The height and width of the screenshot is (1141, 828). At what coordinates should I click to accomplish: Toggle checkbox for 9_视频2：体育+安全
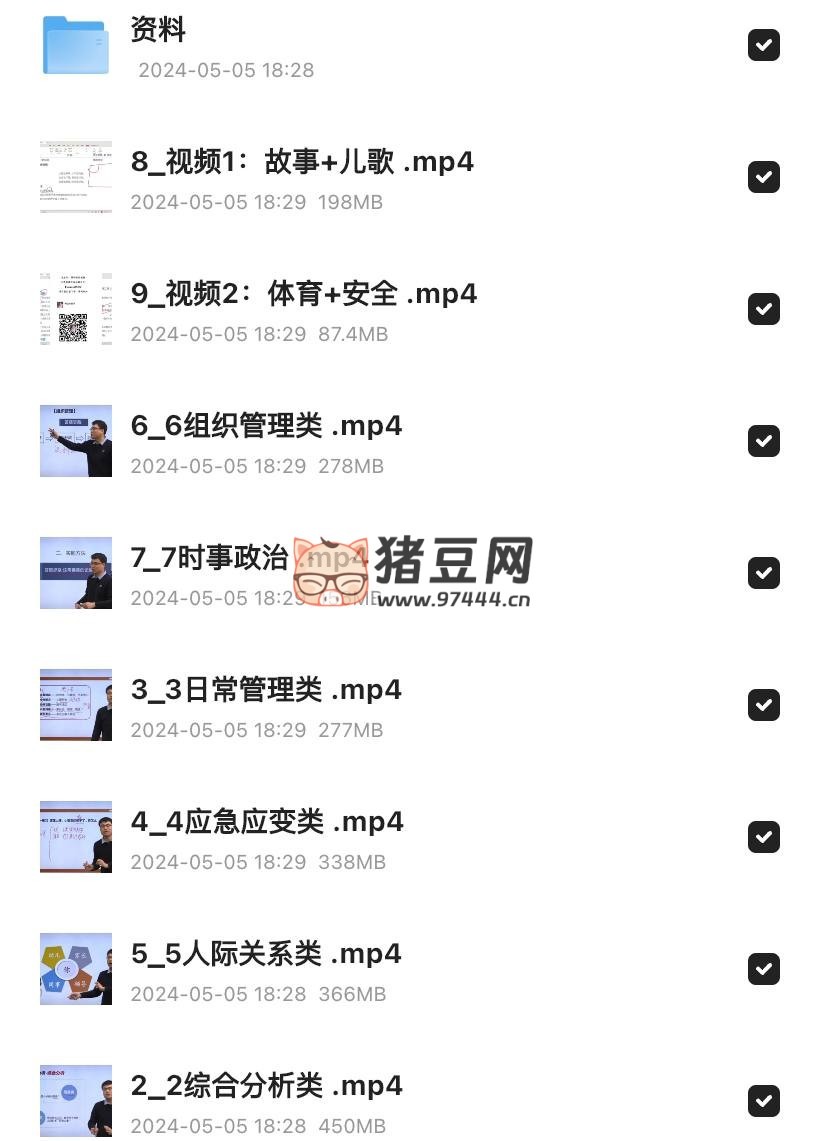coord(763,309)
